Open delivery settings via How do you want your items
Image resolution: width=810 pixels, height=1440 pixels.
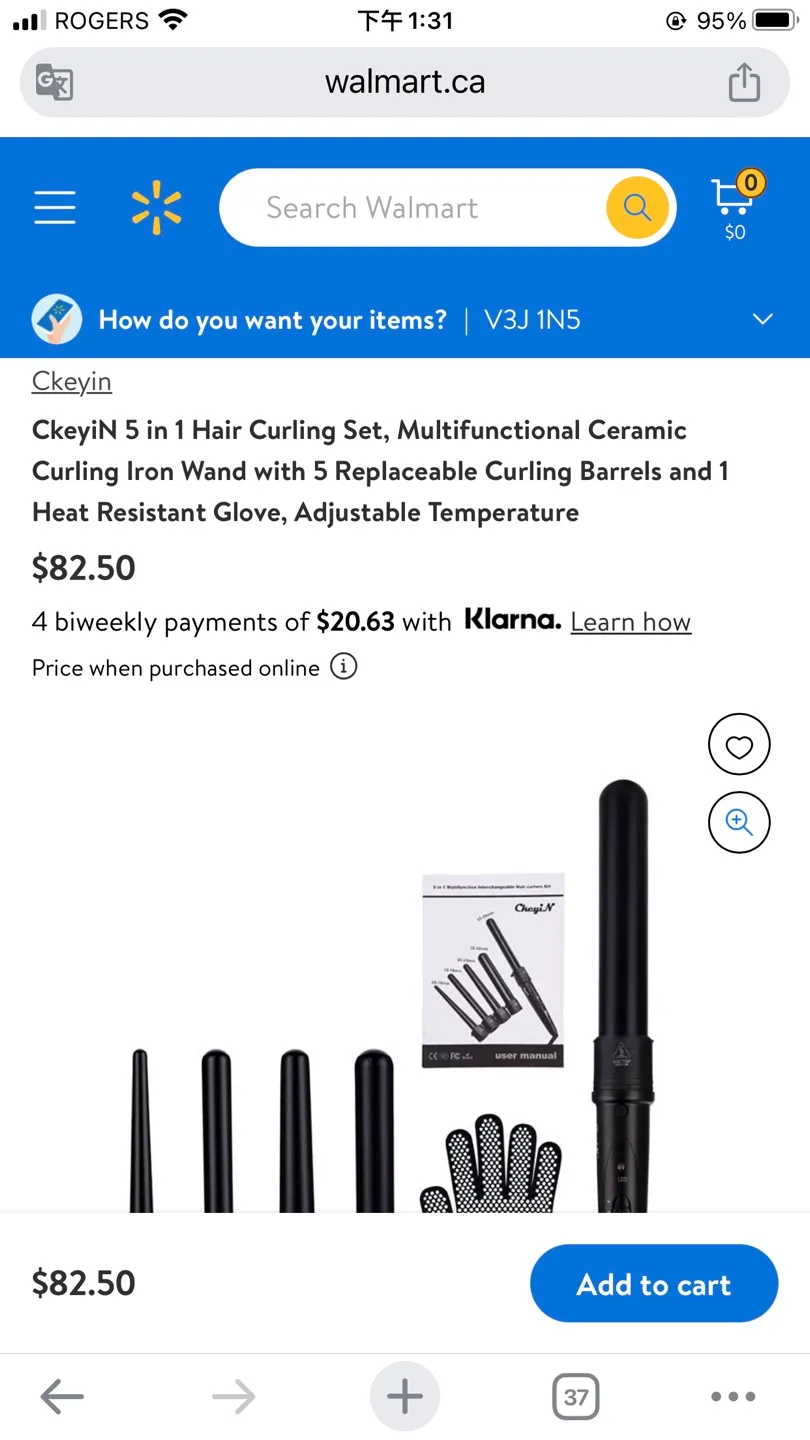[x=271, y=319]
